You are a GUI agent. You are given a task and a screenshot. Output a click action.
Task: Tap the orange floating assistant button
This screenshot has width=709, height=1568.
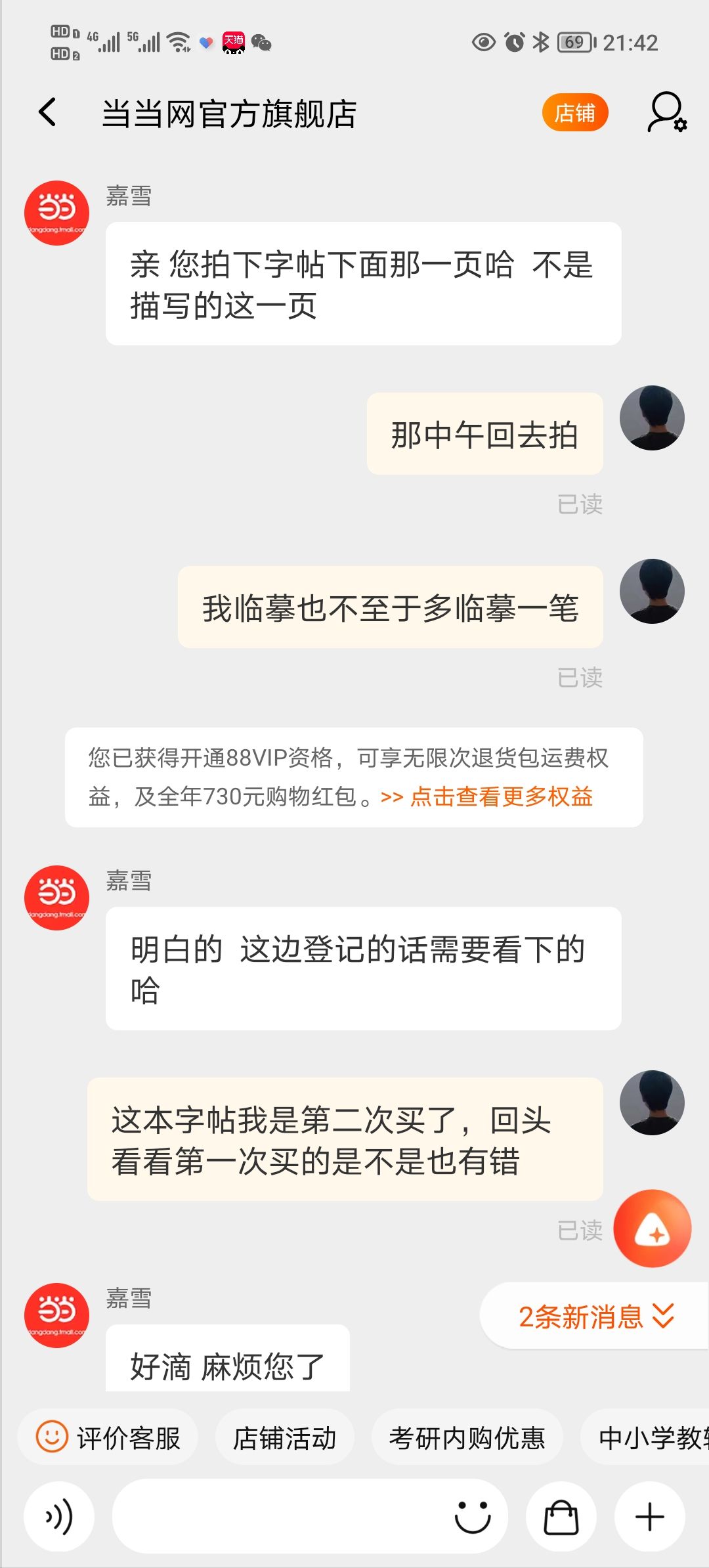tap(652, 1229)
